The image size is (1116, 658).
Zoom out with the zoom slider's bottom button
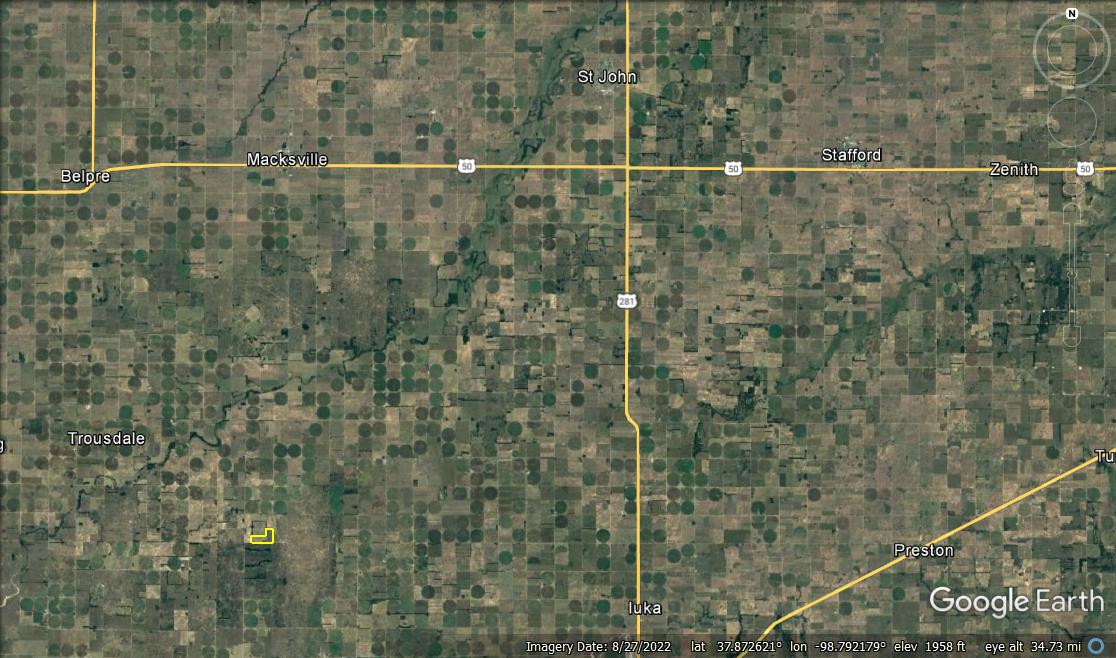1072,338
